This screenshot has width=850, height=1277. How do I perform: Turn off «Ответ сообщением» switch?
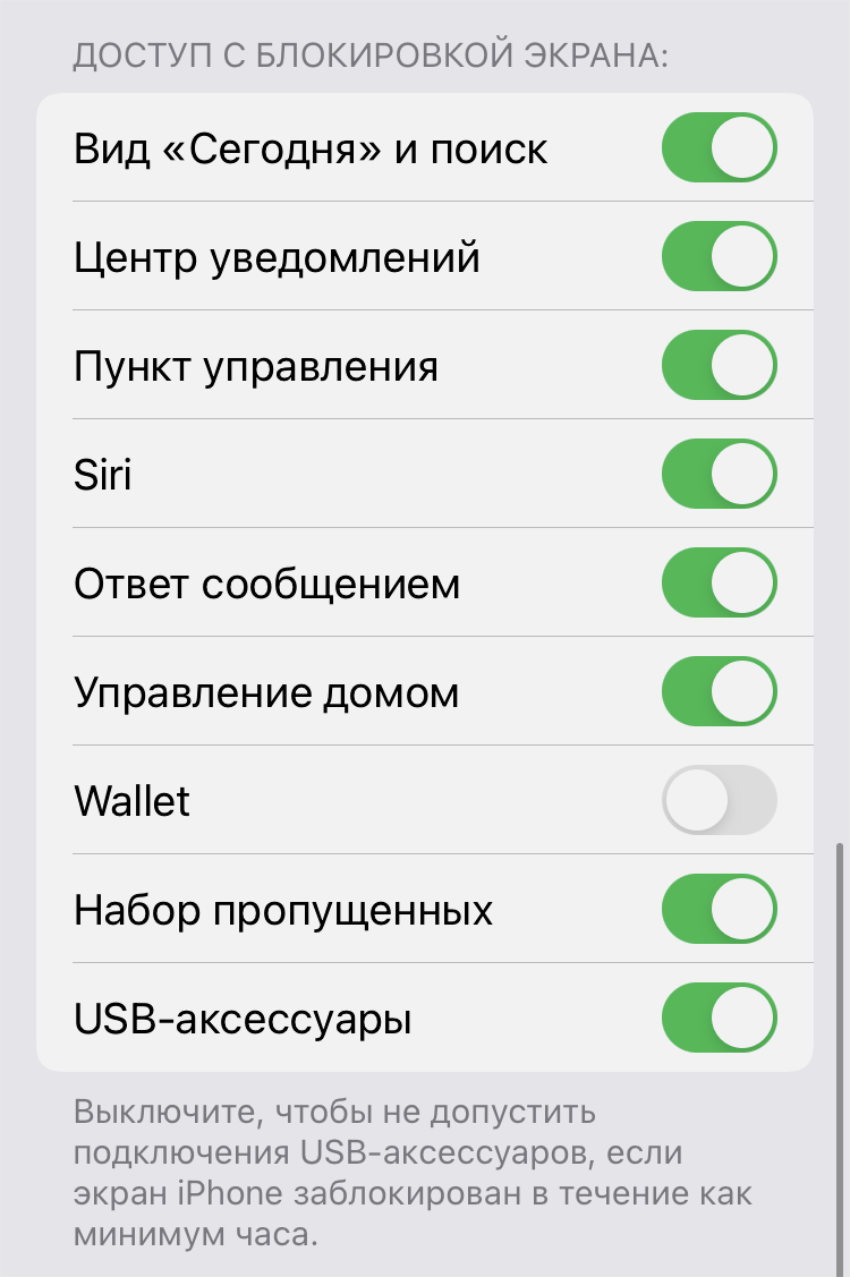click(719, 583)
